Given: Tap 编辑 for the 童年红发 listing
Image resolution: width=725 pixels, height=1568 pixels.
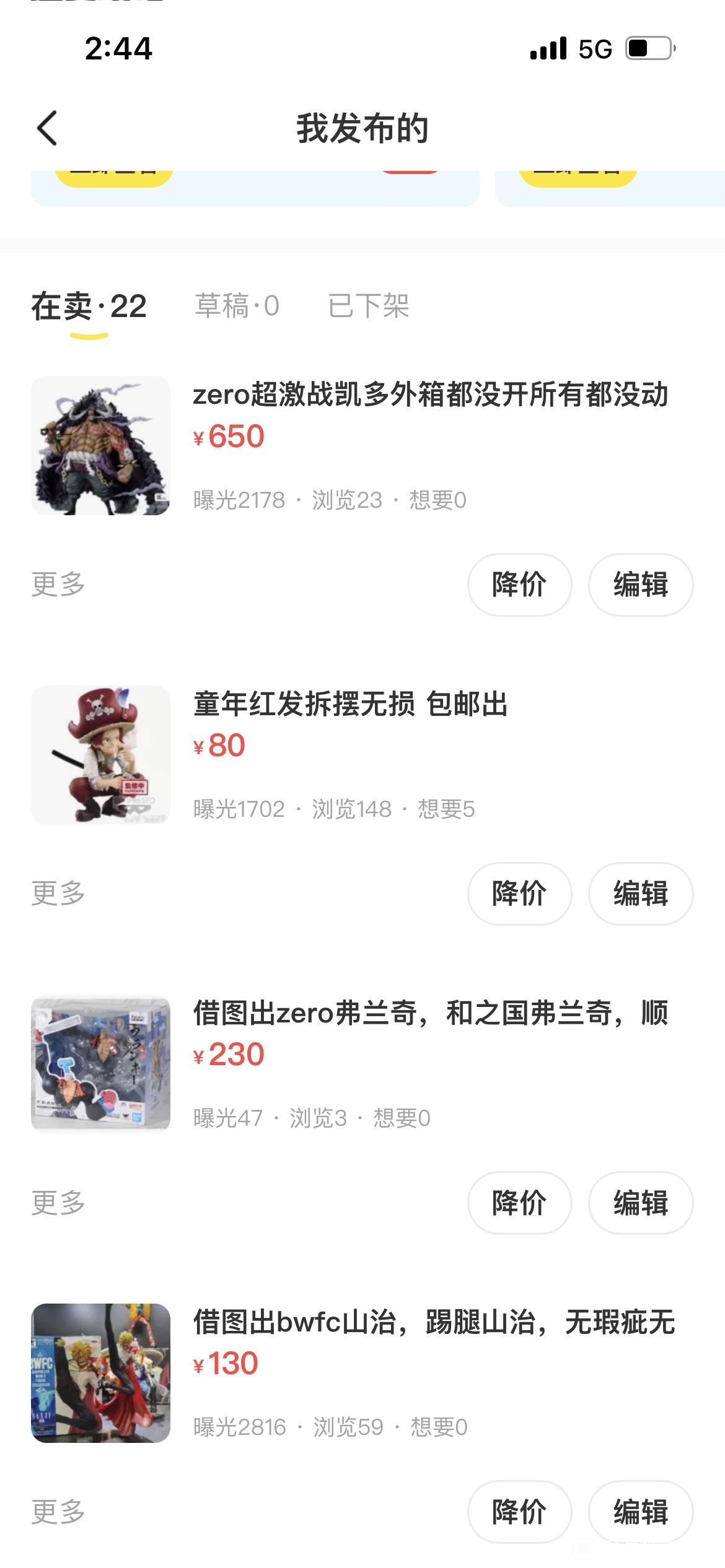Looking at the screenshot, I should pos(641,894).
